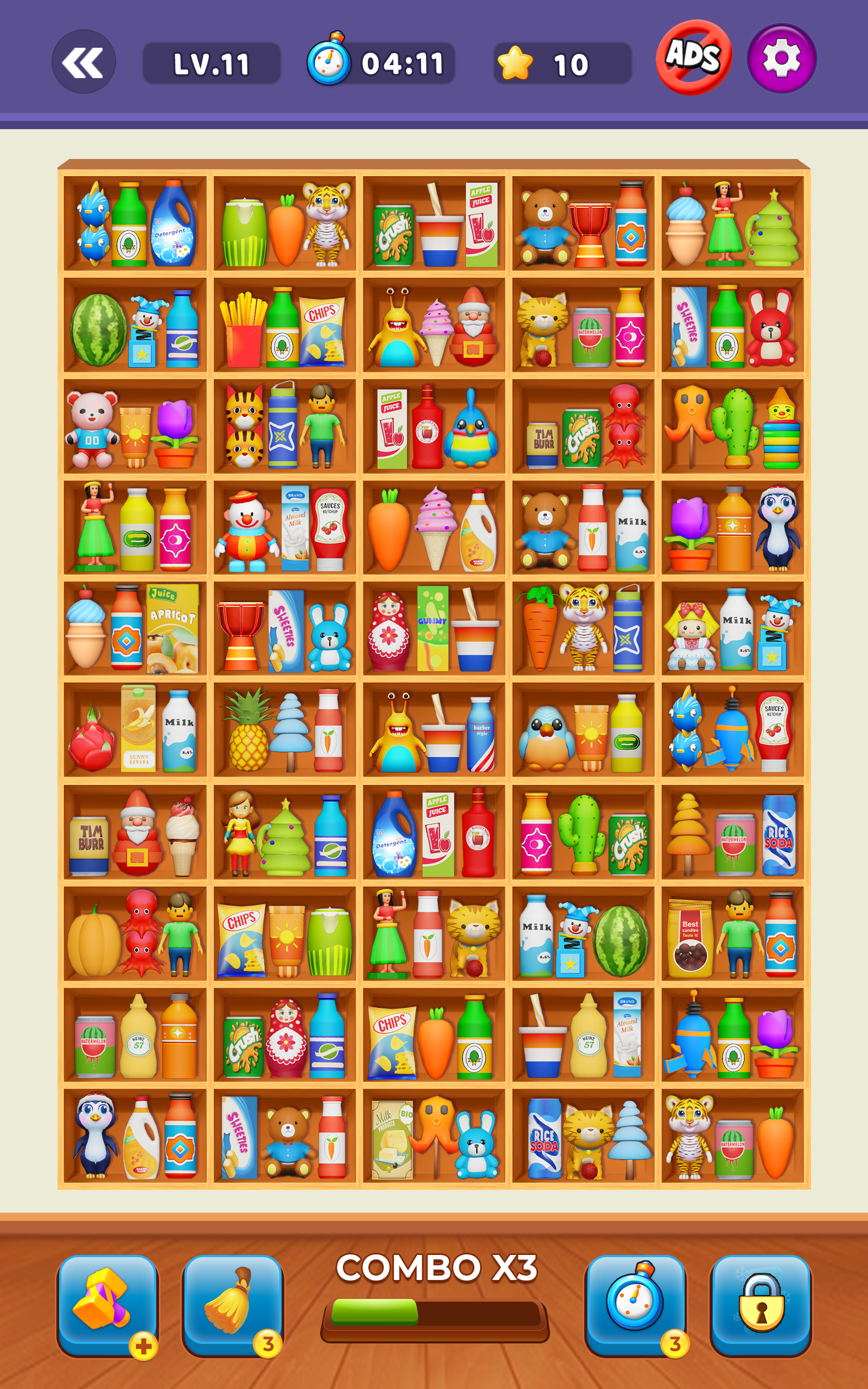Viewport: 868px width, 1389px height.
Task: Use the hammer booster with plus badge
Action: (x=107, y=1306)
